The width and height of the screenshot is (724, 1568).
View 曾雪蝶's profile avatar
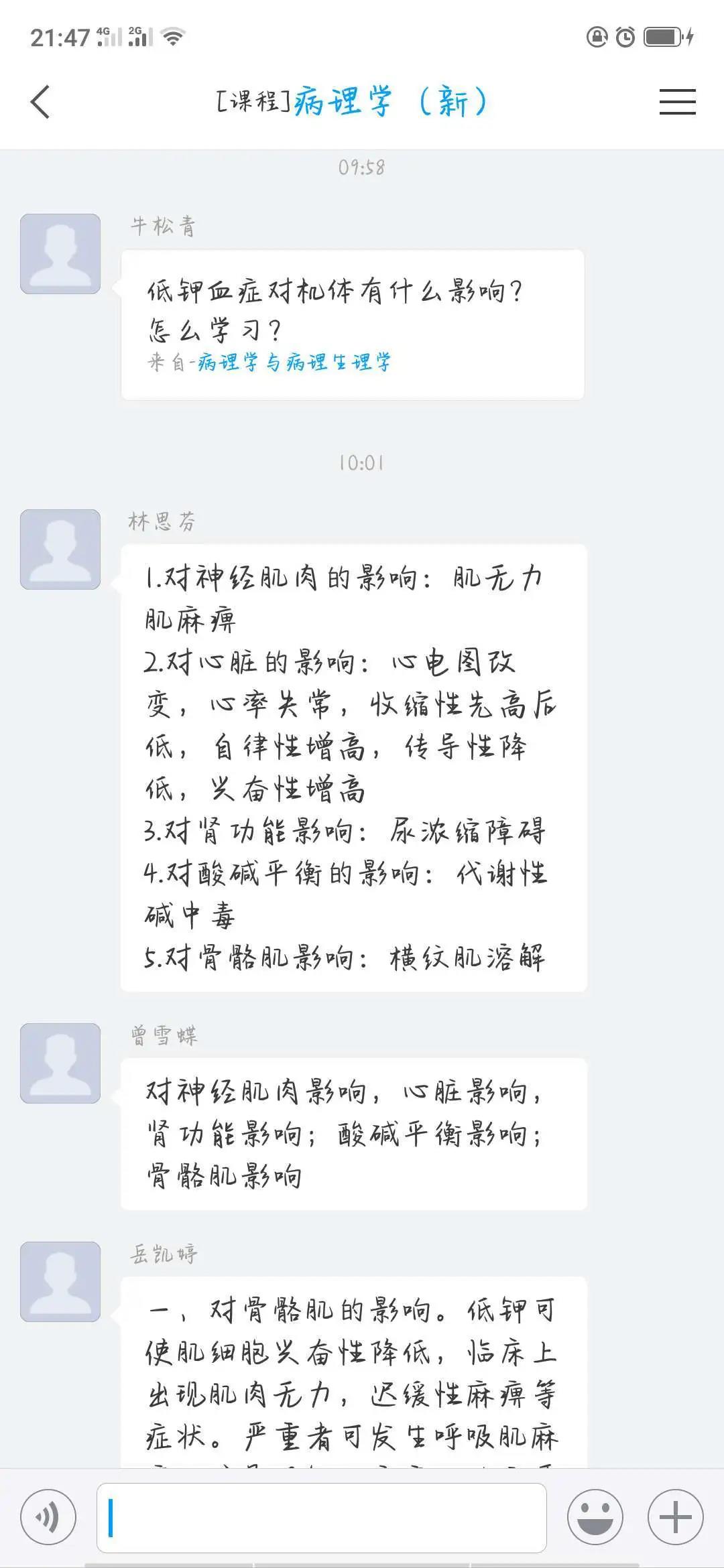pyautogui.click(x=60, y=1063)
